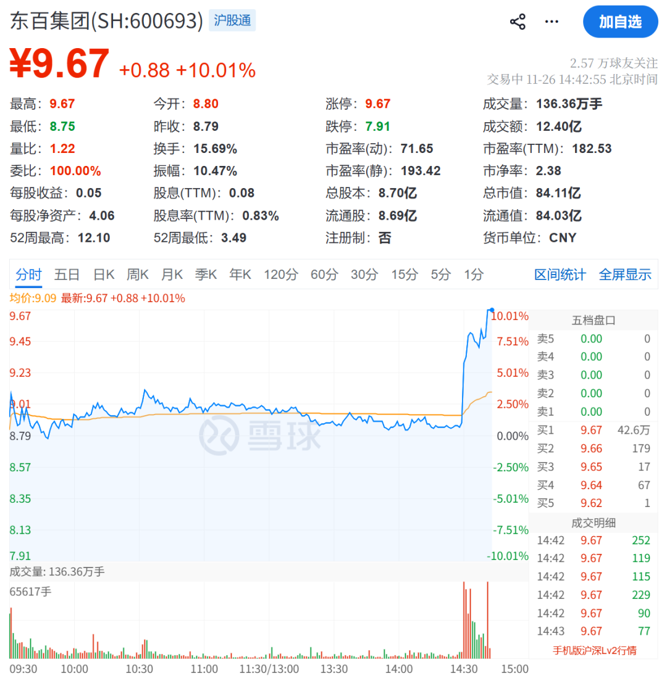This screenshot has height=681, width=667.
Task: Show the 120分 chart
Action: coord(280,274)
